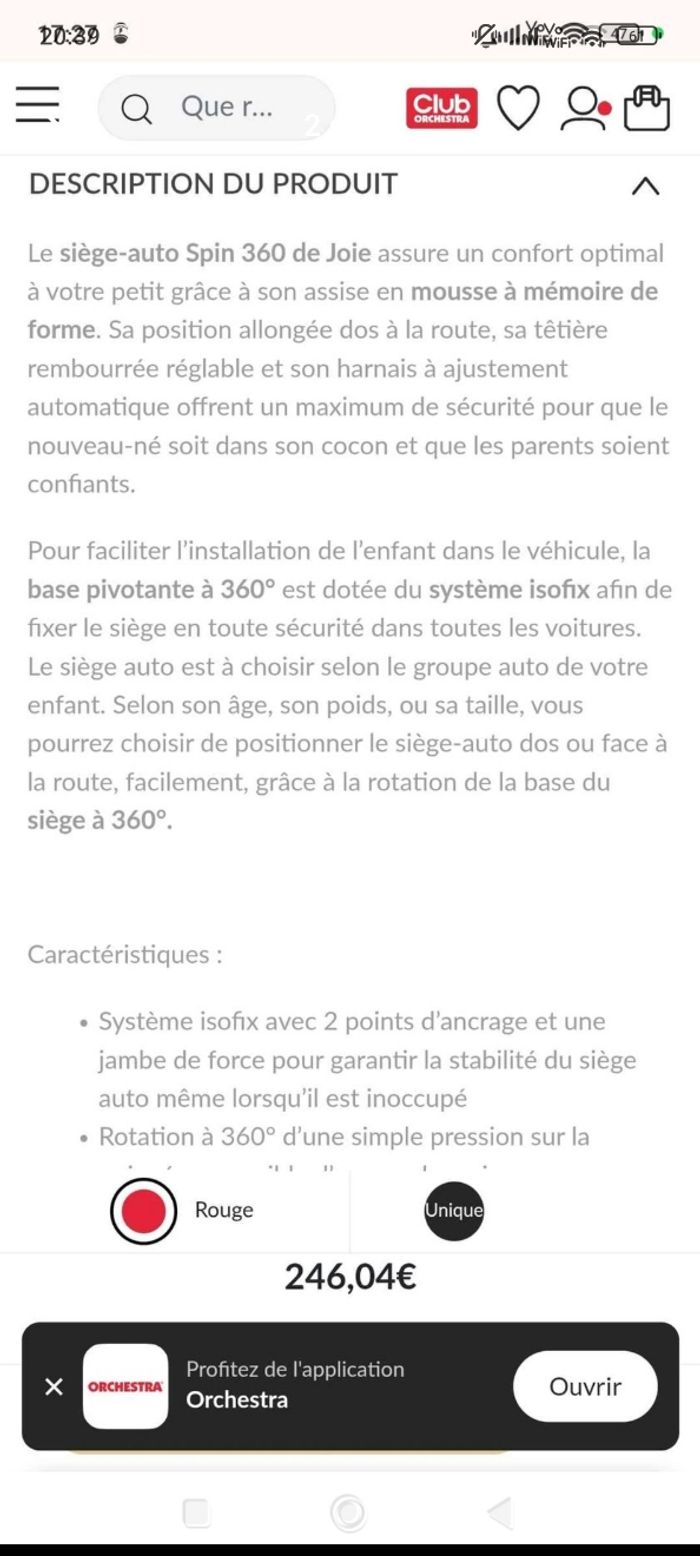The width and height of the screenshot is (700, 1556).
Task: Open the user account icon
Action: [585, 108]
